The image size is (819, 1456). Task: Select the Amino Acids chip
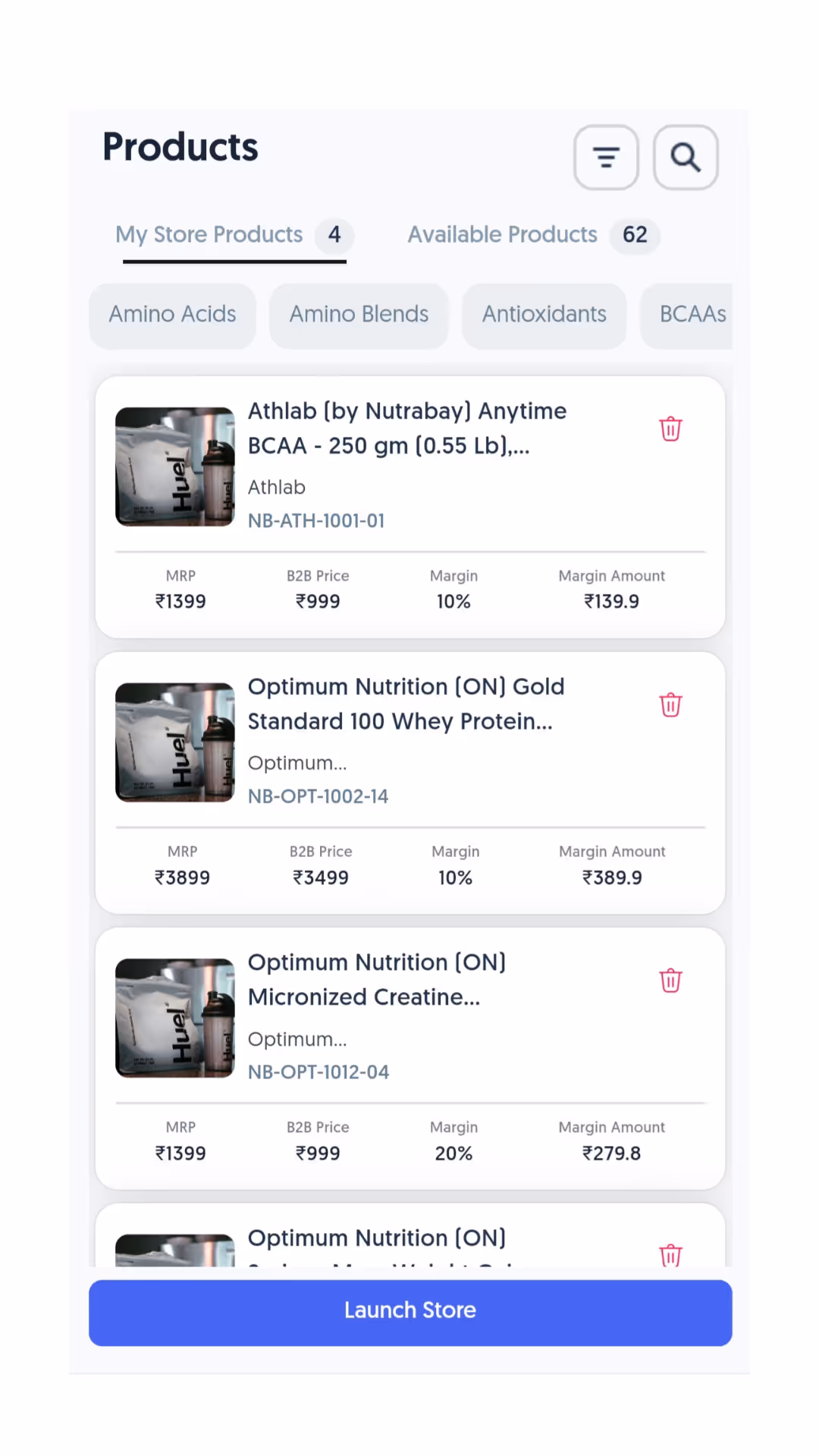tap(172, 315)
